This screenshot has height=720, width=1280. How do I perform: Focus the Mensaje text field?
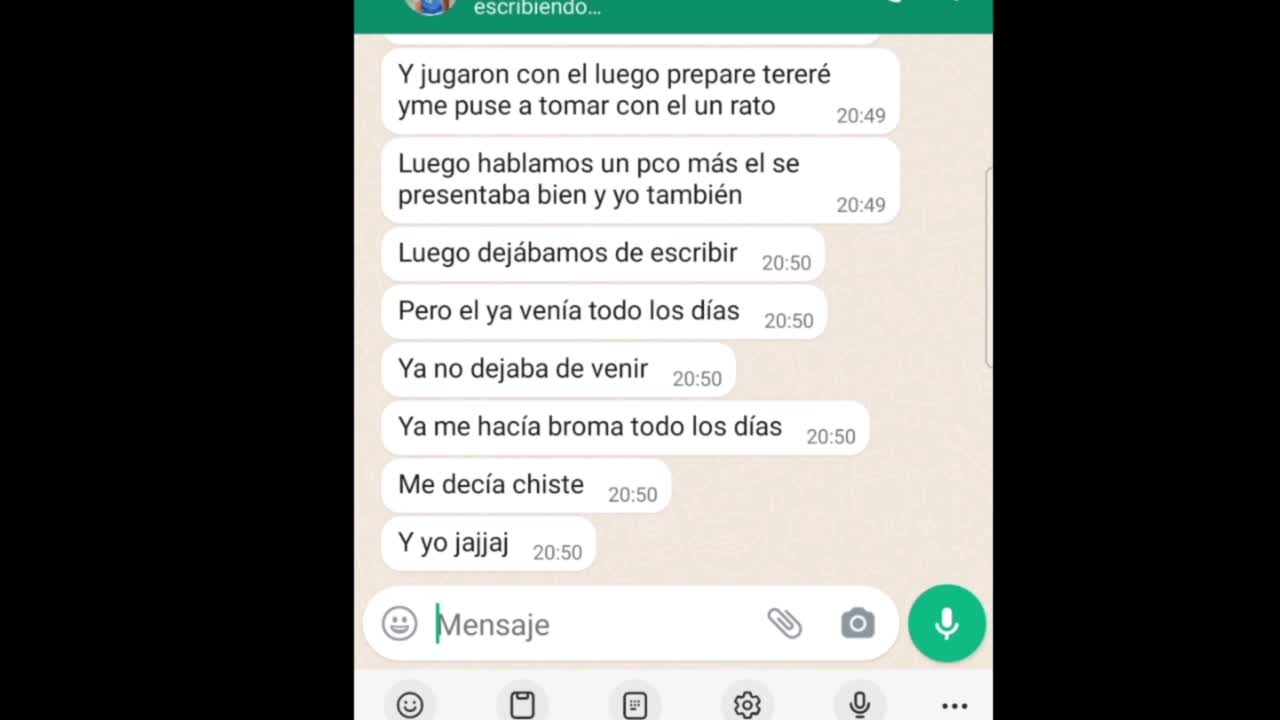[x=590, y=624]
